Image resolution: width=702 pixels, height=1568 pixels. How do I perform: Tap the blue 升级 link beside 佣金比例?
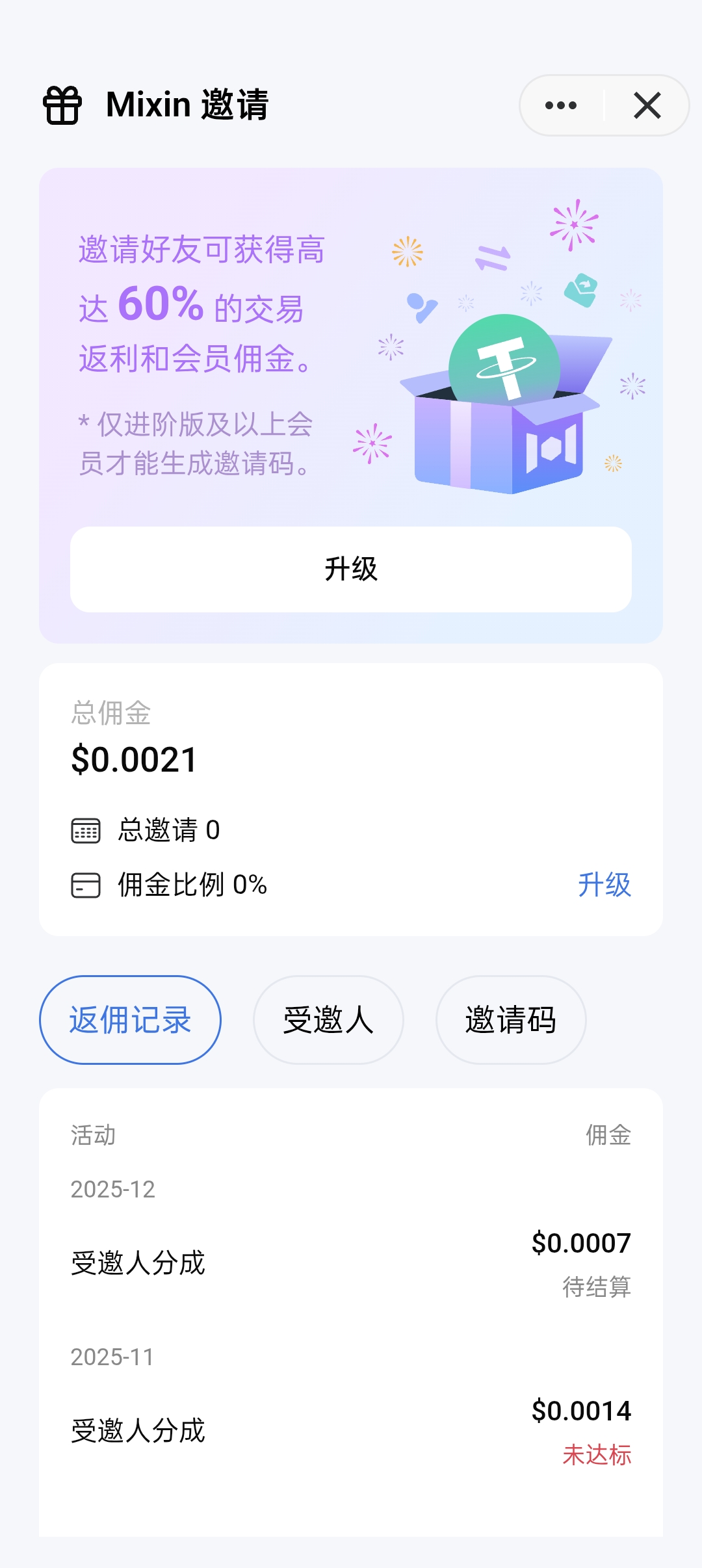(x=604, y=885)
